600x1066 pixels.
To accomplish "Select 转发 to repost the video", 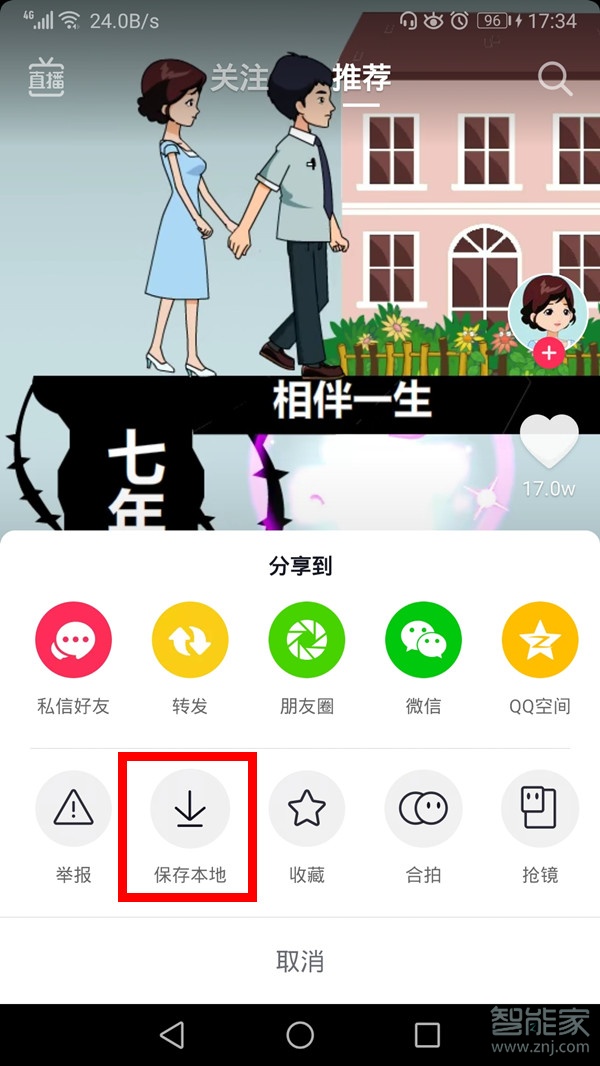I will click(190, 641).
